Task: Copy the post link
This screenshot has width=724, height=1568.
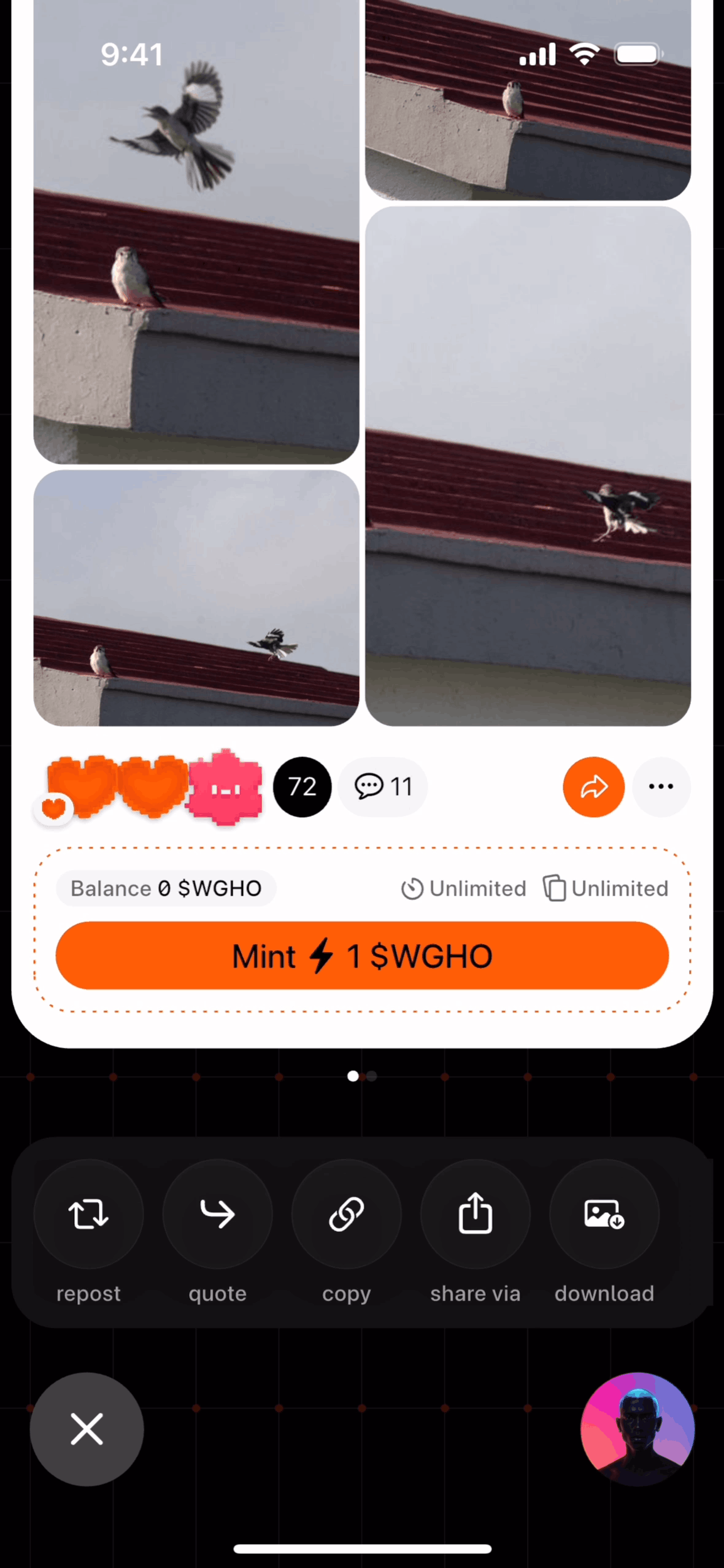Action: [346, 1214]
